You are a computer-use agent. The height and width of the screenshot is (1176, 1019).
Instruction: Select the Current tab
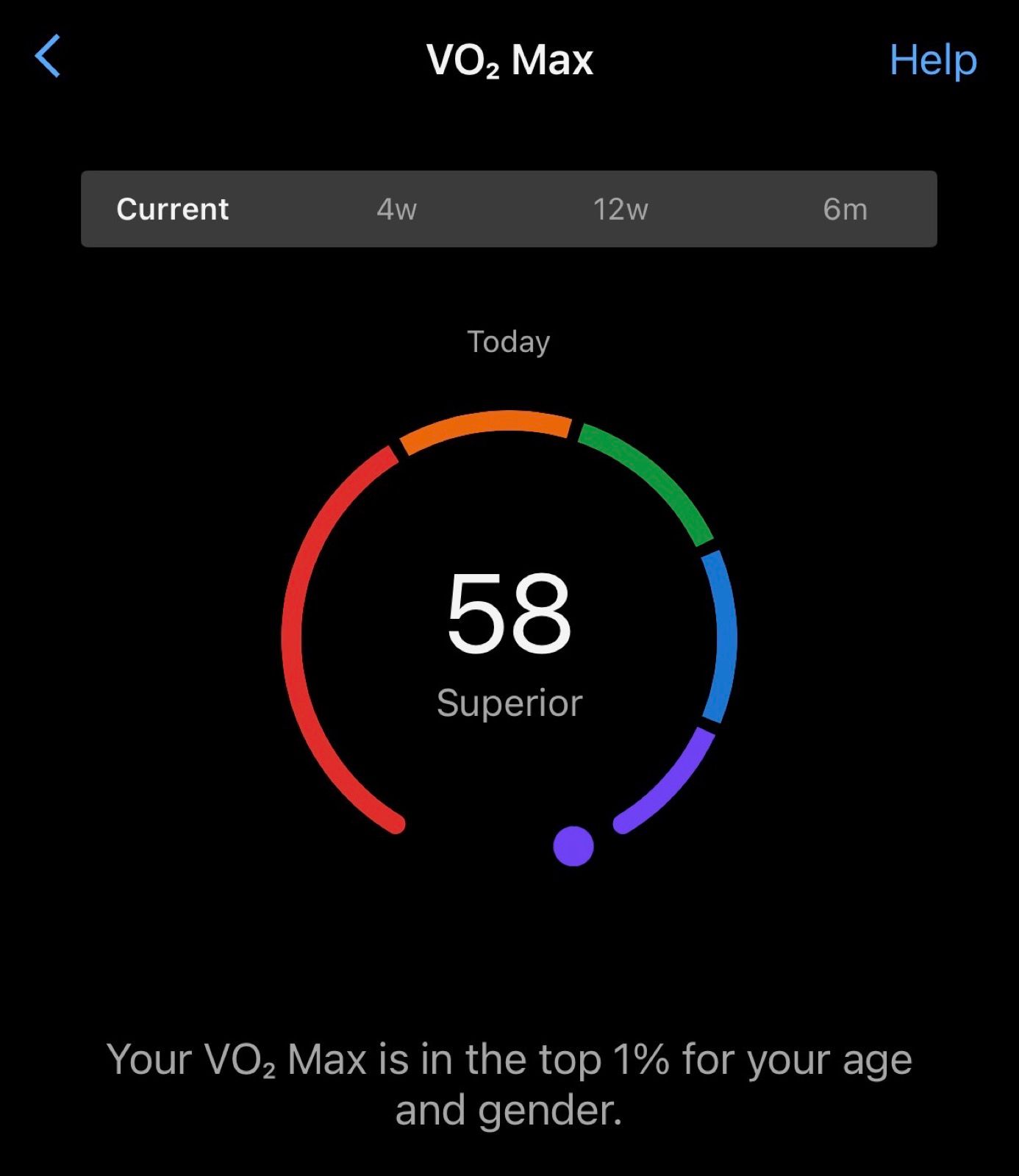173,209
